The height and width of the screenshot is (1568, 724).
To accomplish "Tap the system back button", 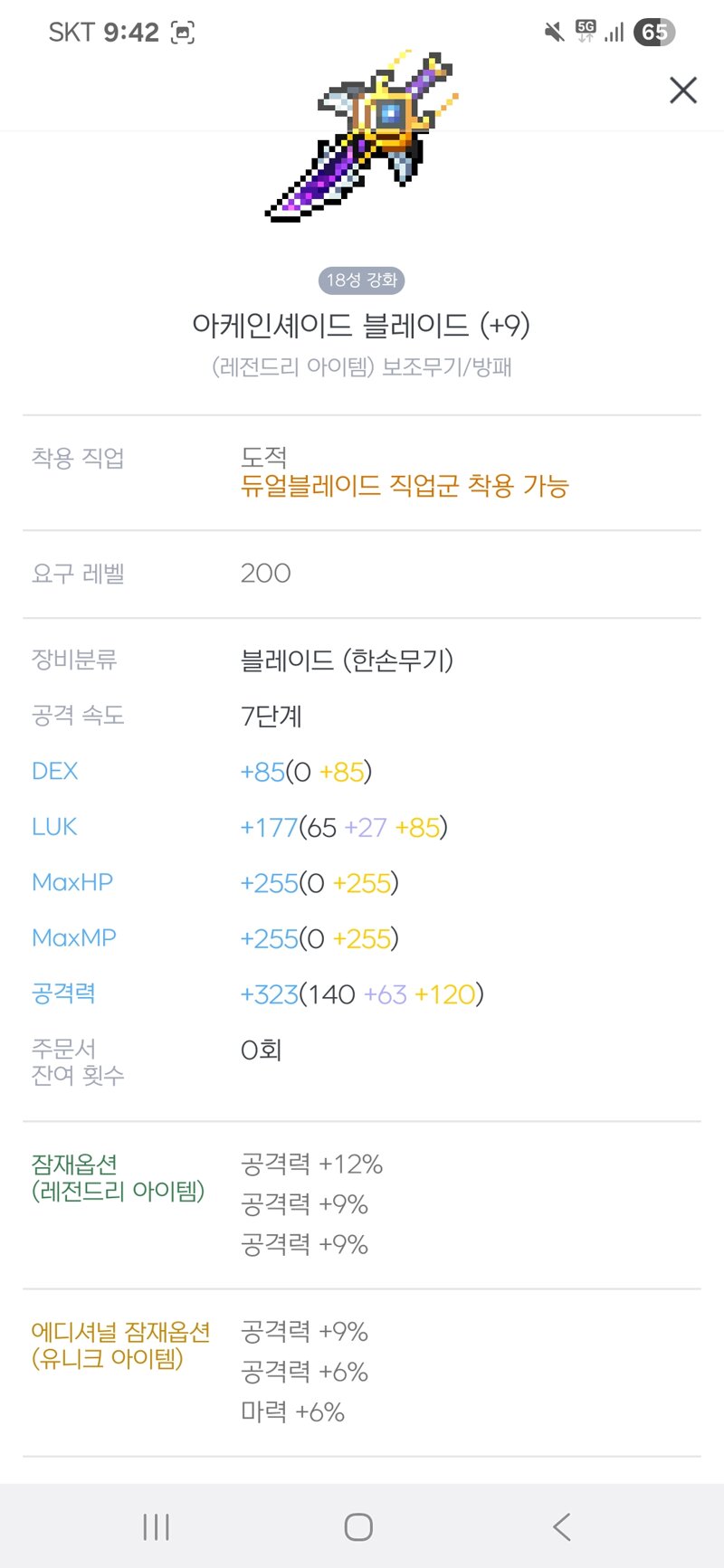I will (x=562, y=1527).
